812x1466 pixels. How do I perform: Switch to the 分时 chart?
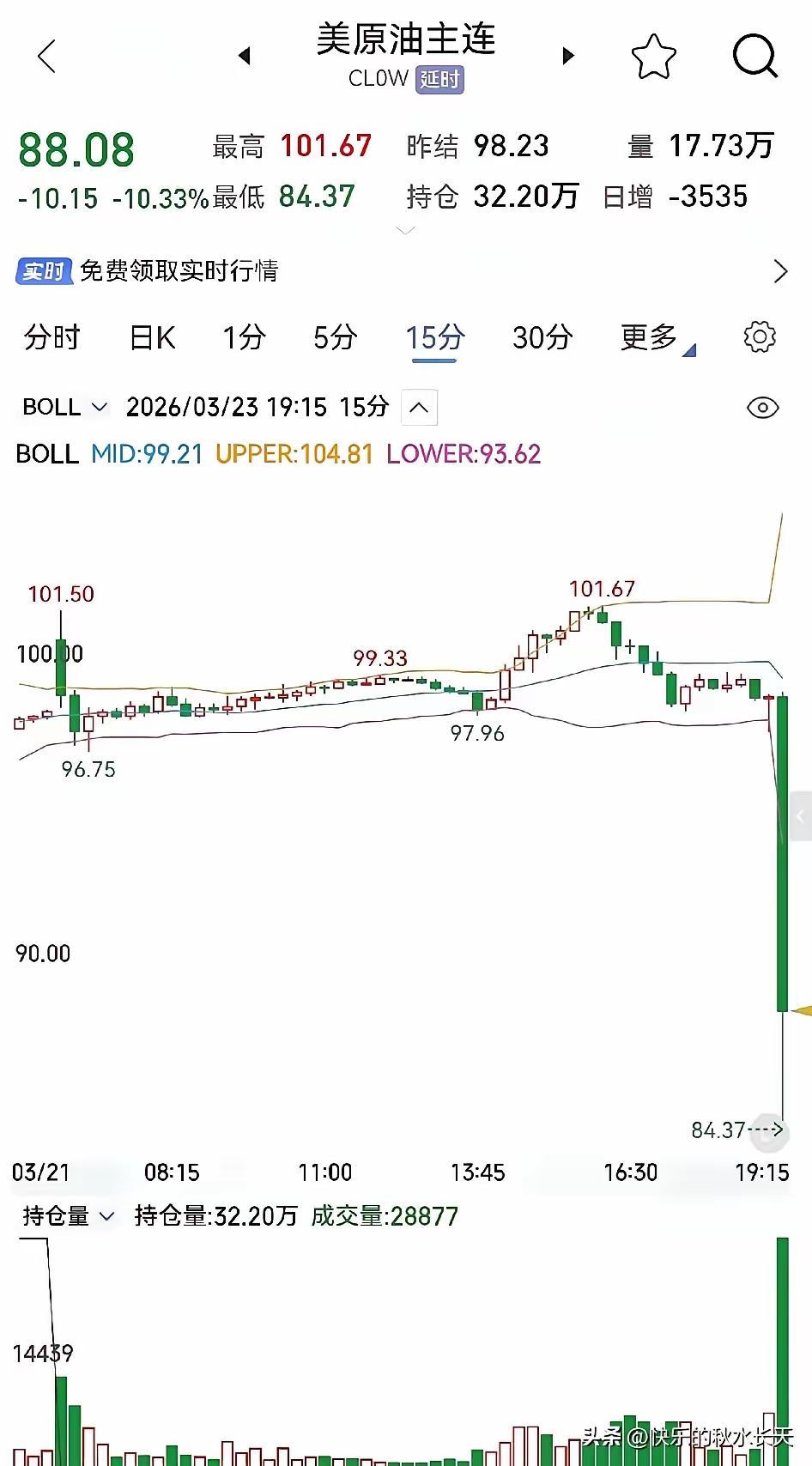coord(52,337)
